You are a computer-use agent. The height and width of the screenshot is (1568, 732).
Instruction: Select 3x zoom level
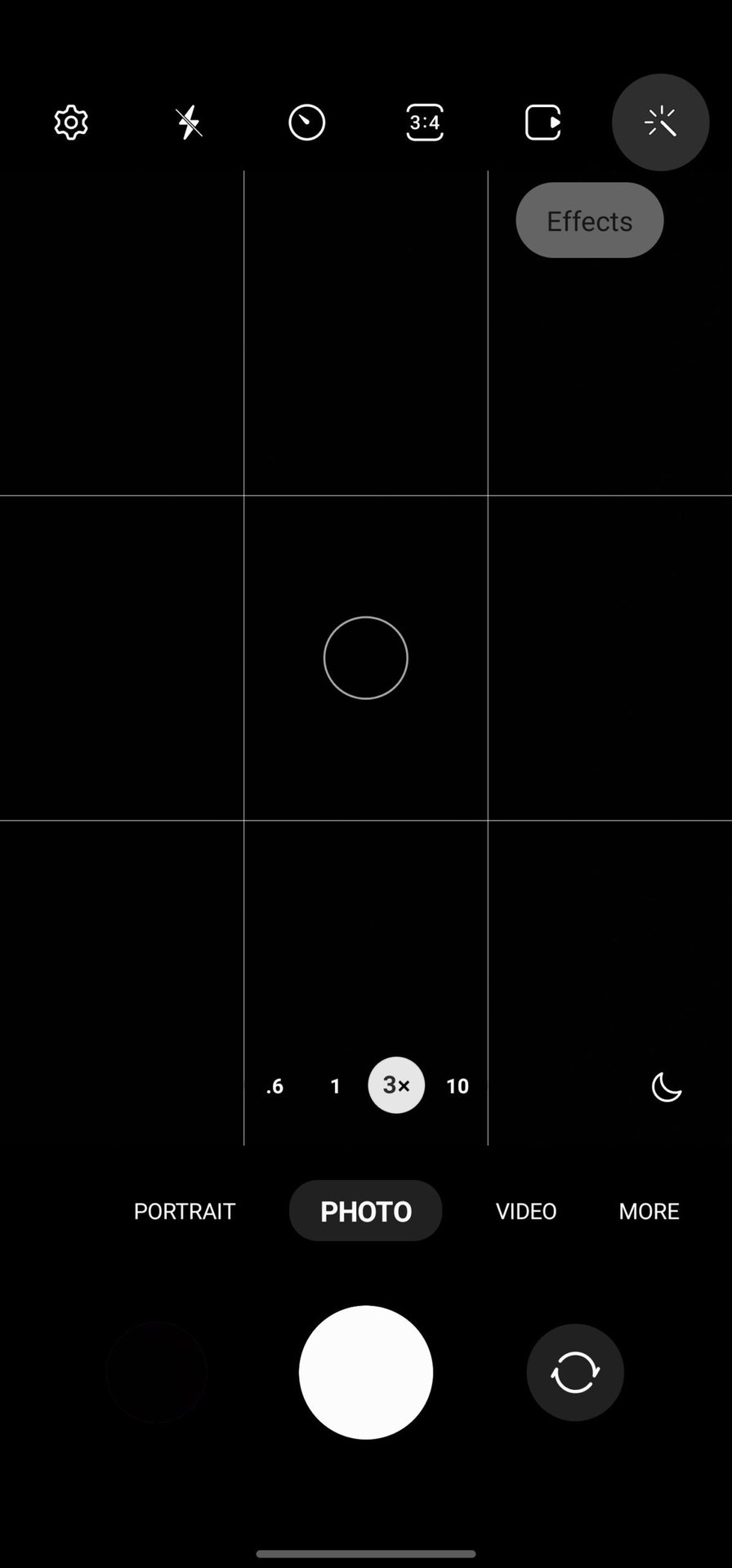(x=396, y=1085)
